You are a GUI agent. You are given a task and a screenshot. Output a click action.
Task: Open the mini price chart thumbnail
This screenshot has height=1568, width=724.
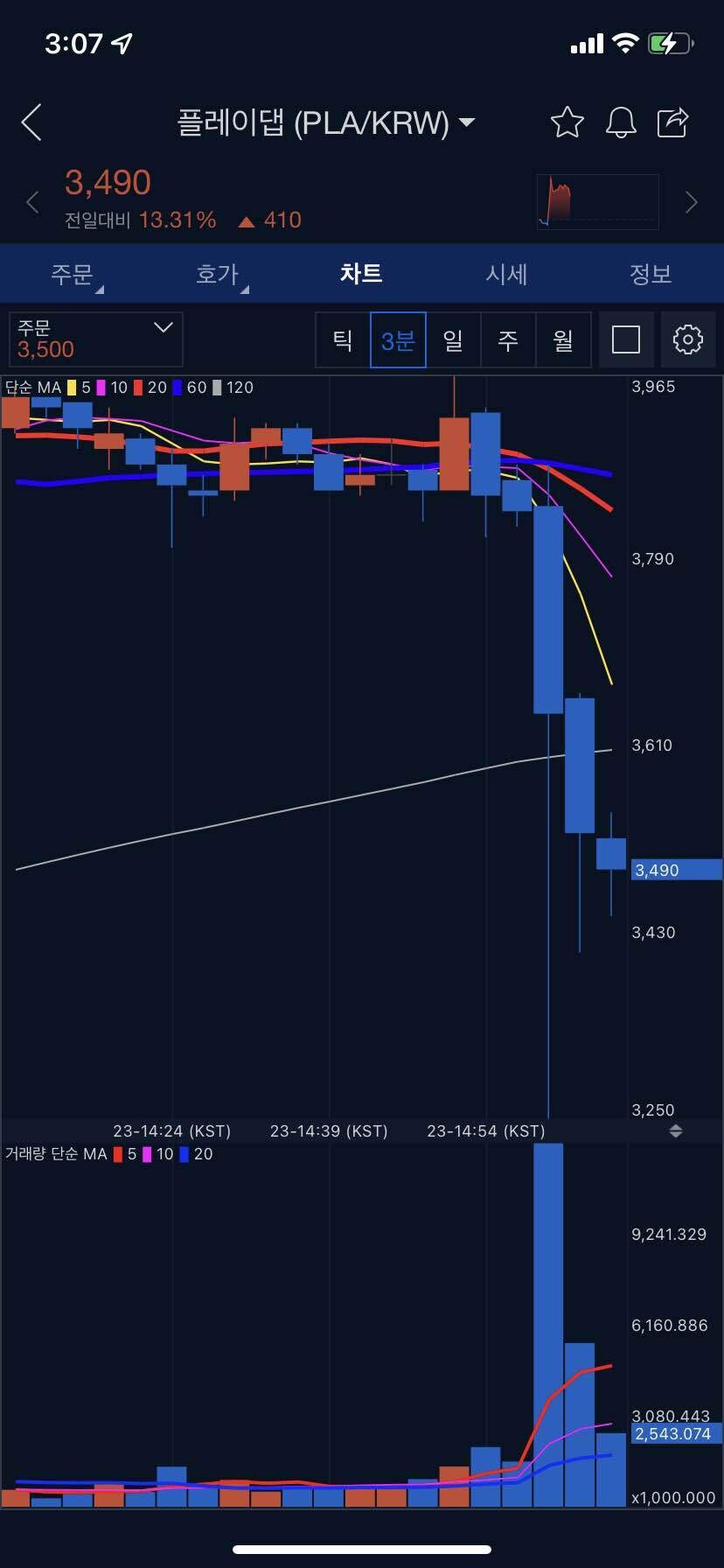[597, 202]
